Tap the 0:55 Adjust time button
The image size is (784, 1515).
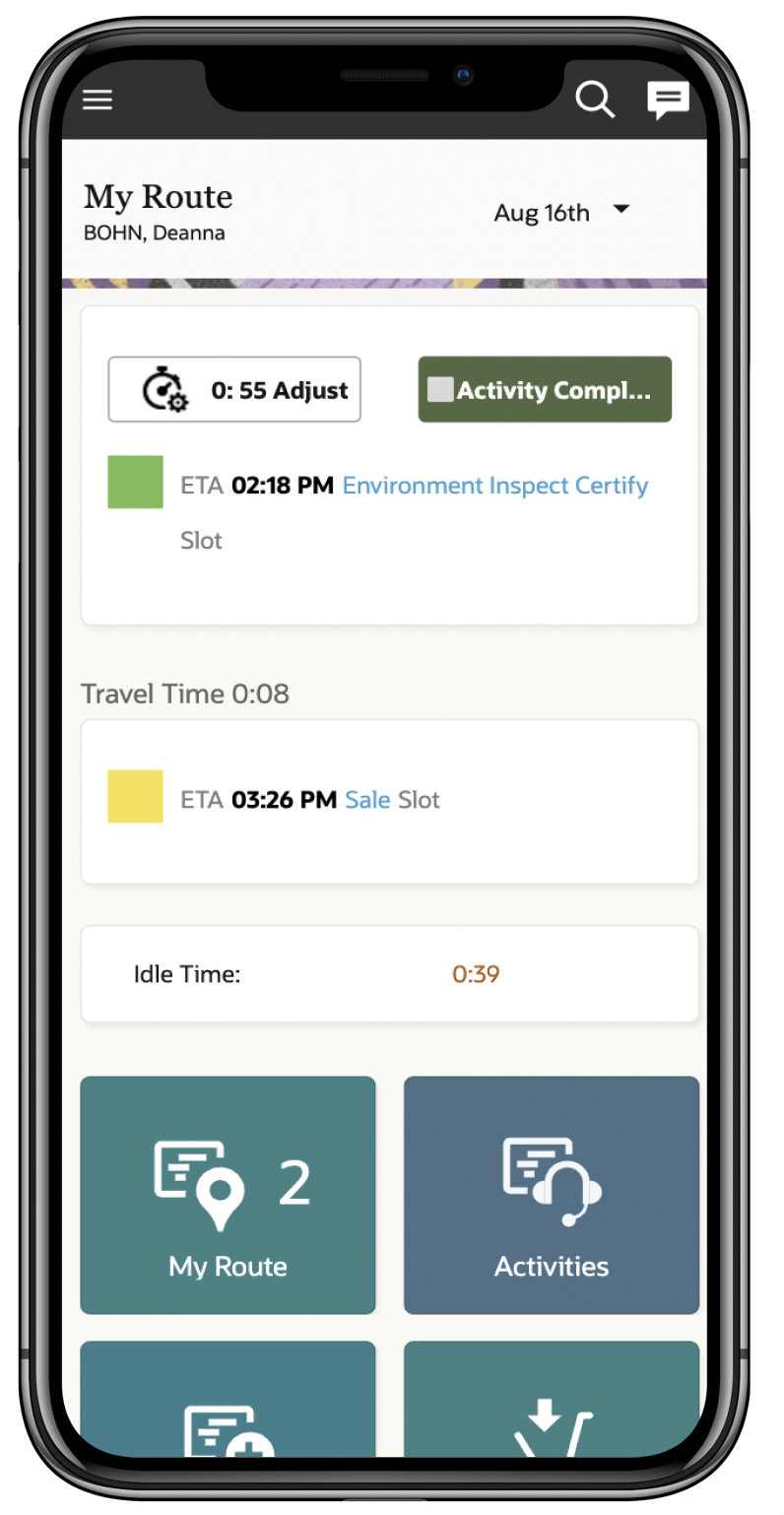coord(234,390)
